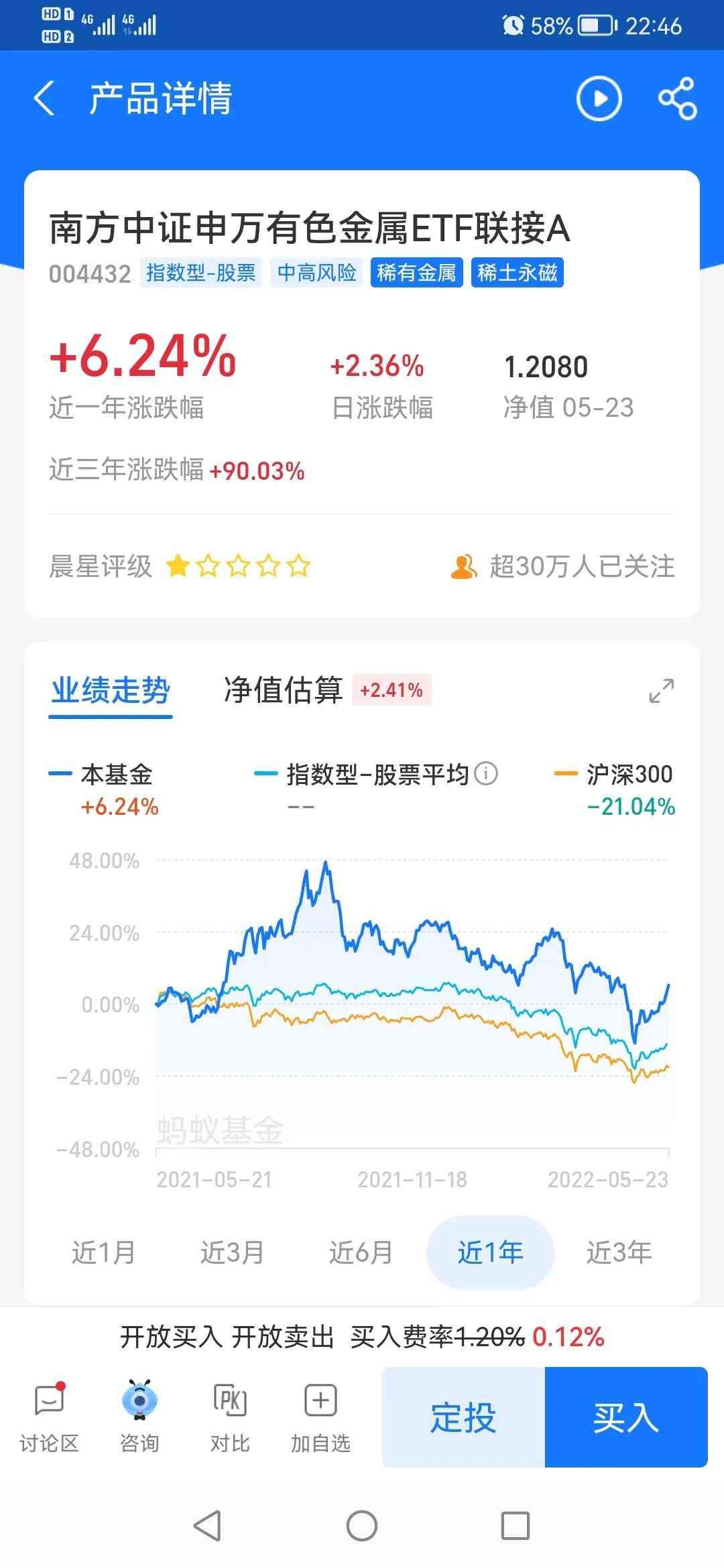Open the 稀有金属 tag
Viewport: 724px width, 1568px height.
pos(416,273)
